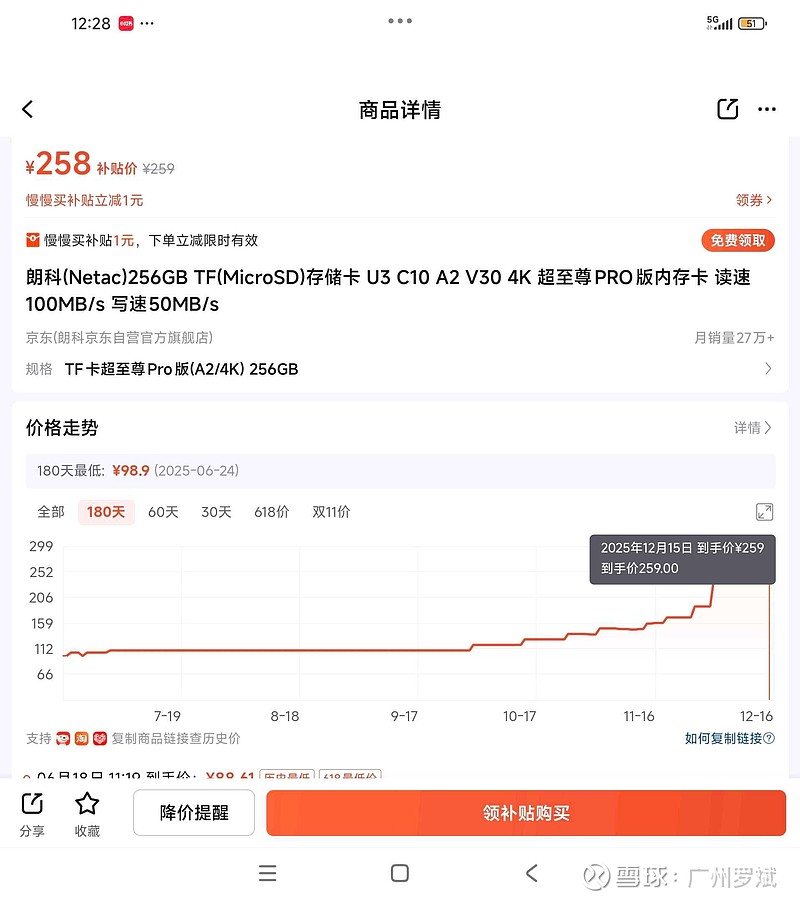Screen dimensions: 800x902
Task: Switch to the 60天 price tab
Action: [163, 511]
